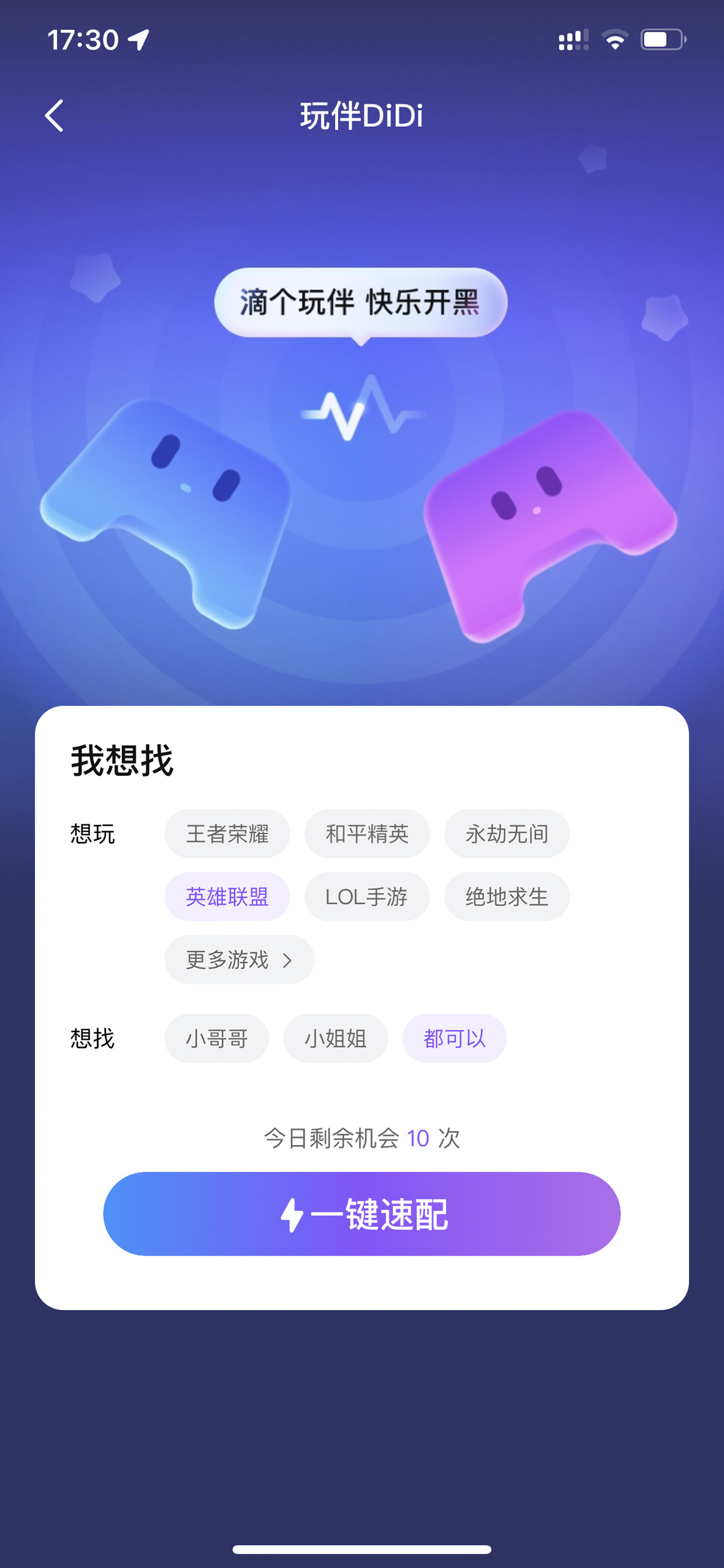
Task: Choose the 和平精英 game chip
Action: click(x=367, y=833)
